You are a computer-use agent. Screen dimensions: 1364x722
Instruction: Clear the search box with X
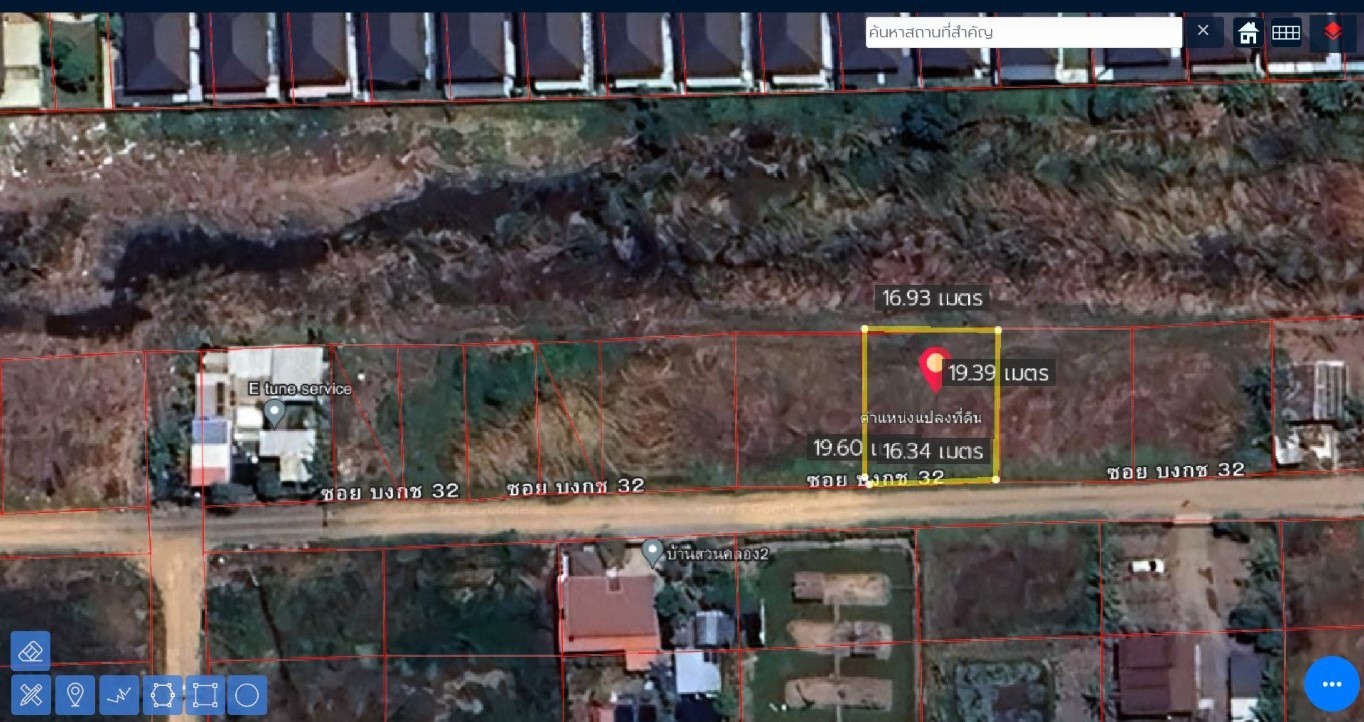[1203, 32]
